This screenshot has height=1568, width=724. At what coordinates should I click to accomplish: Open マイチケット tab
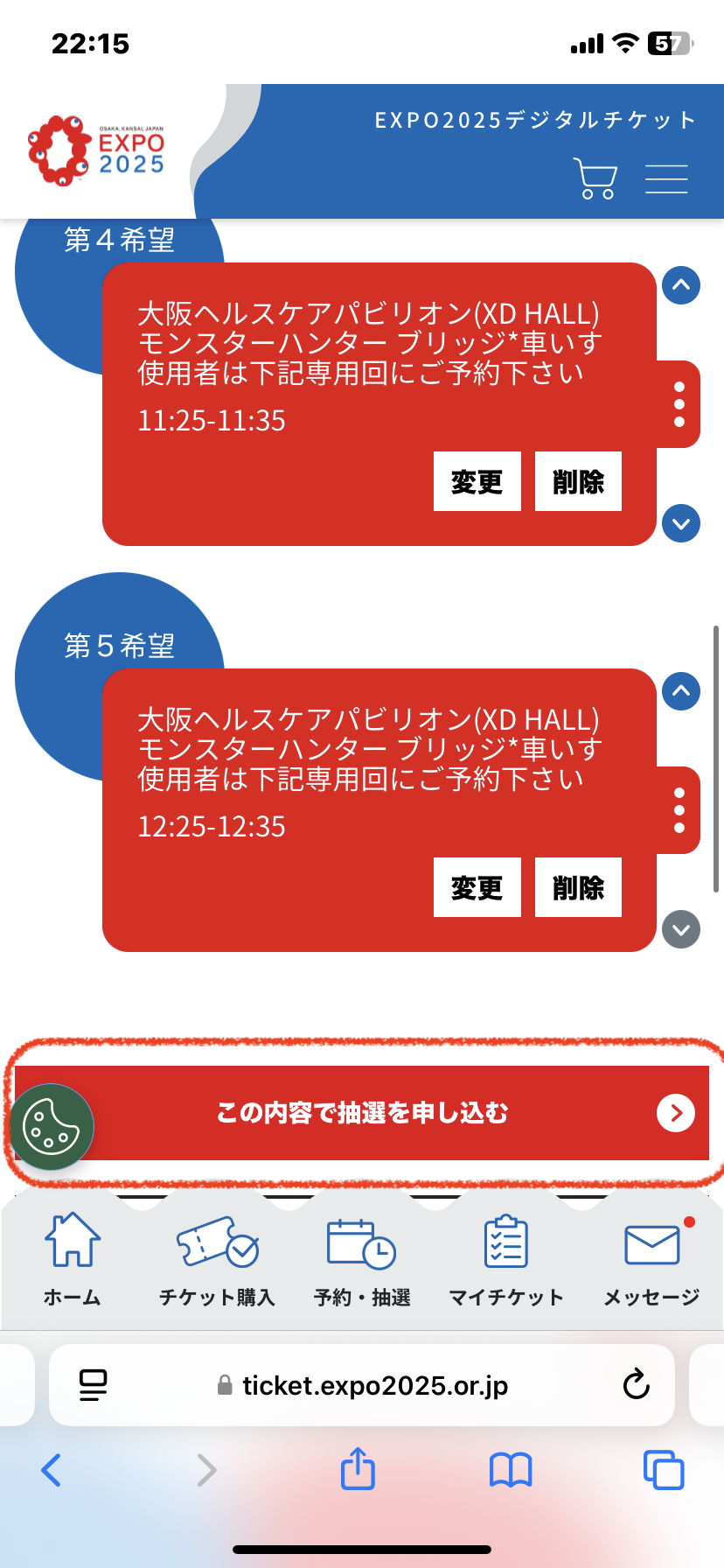pos(506,1260)
